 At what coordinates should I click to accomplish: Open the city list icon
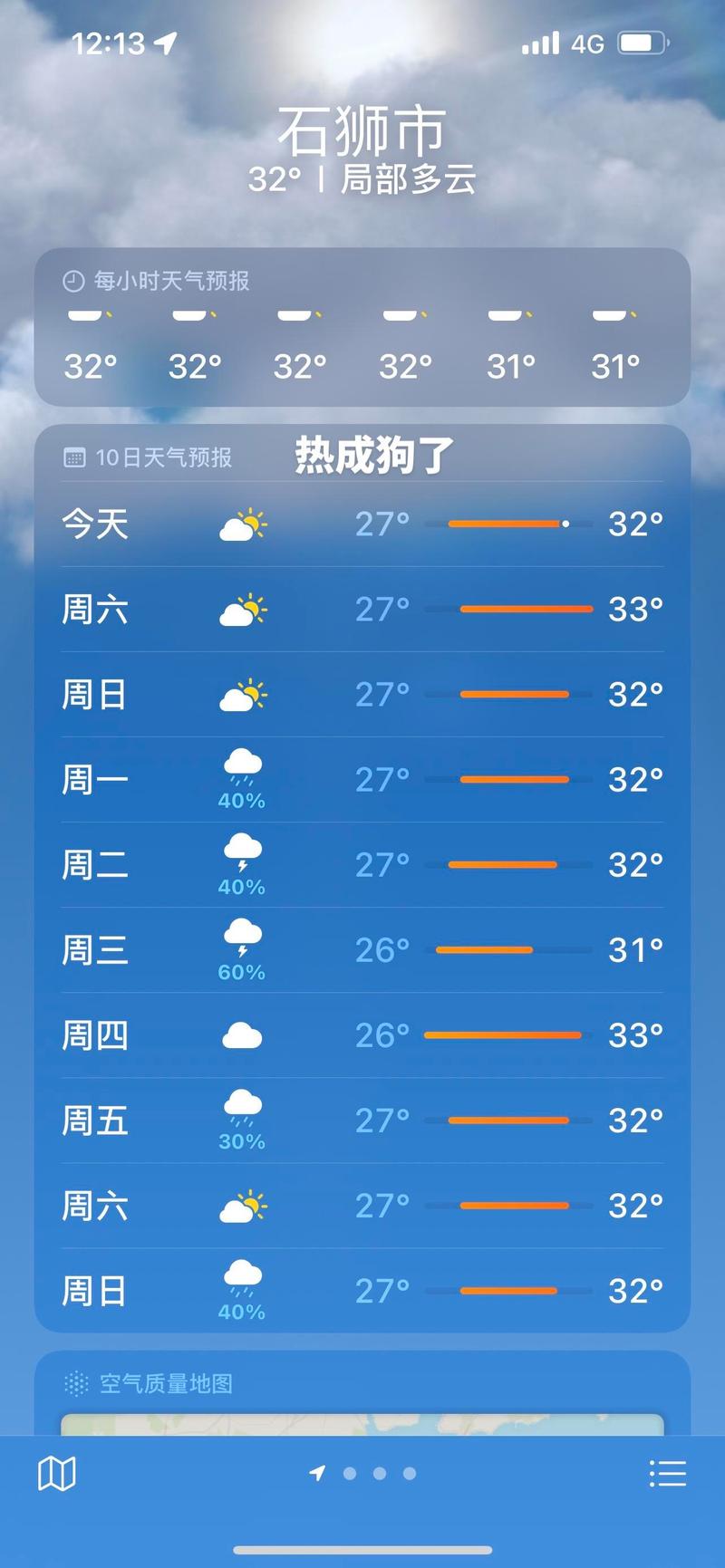click(668, 1472)
